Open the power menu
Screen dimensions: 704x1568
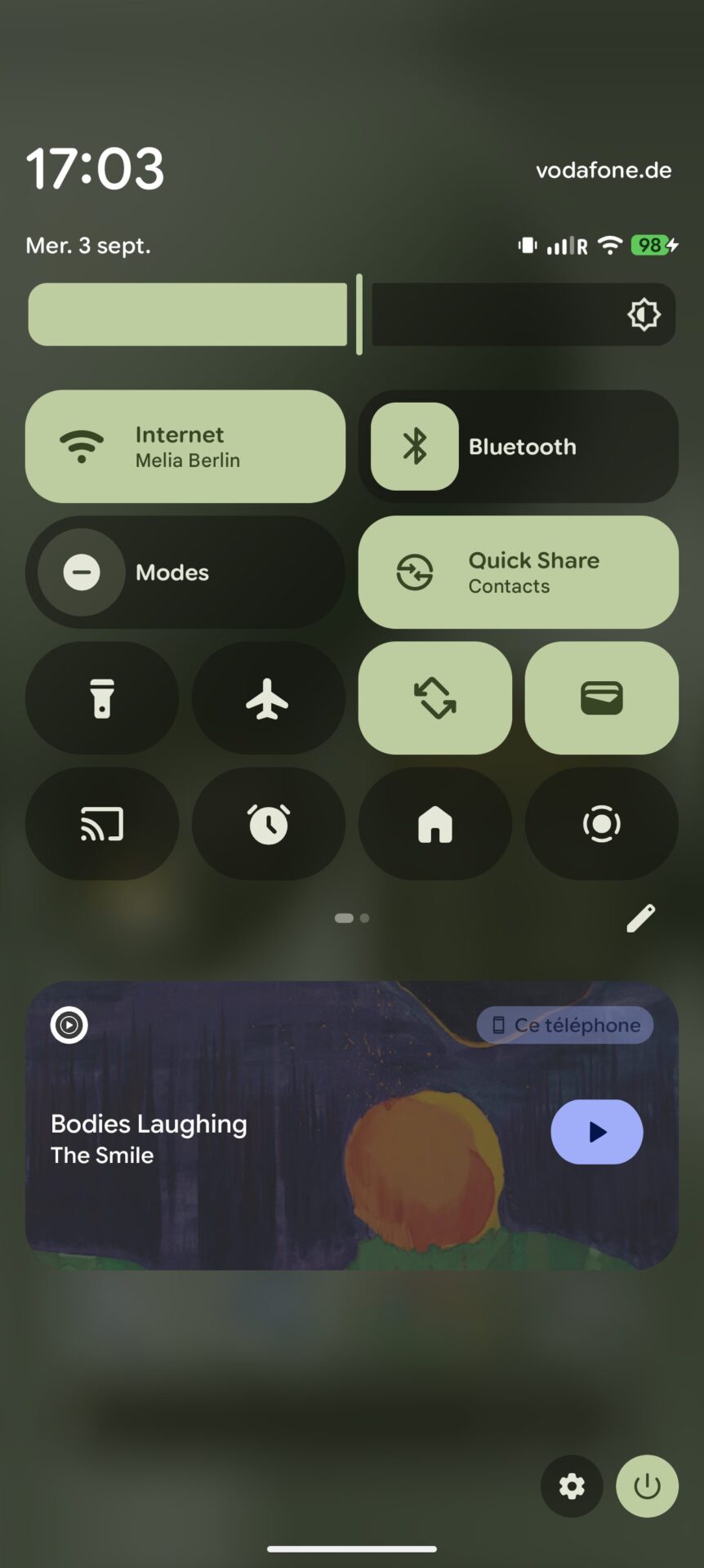[x=647, y=1486]
